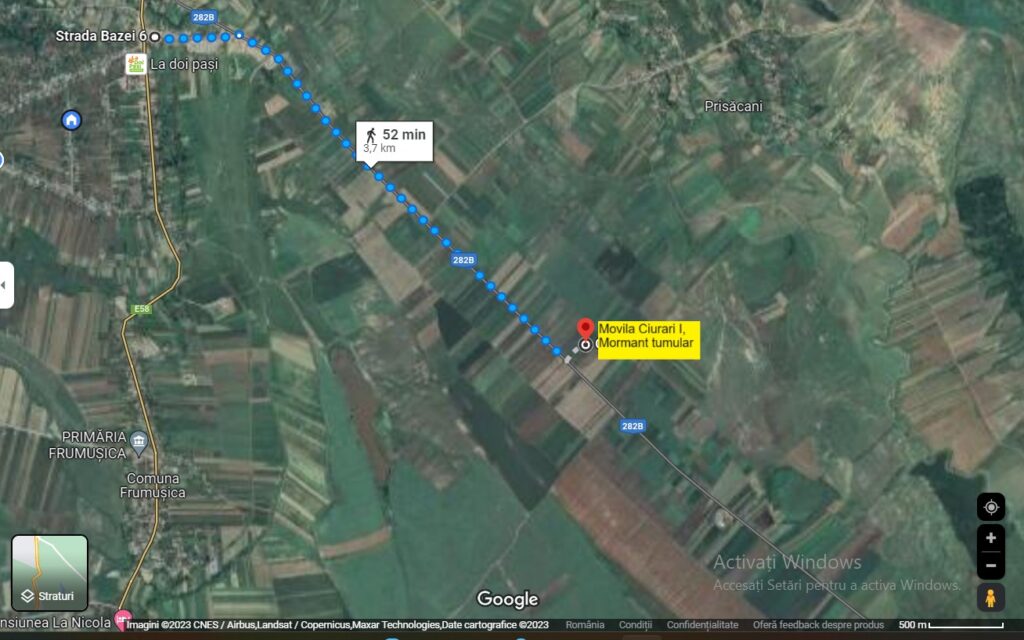
Task: Select the La doi pași store marker
Action: (134, 65)
